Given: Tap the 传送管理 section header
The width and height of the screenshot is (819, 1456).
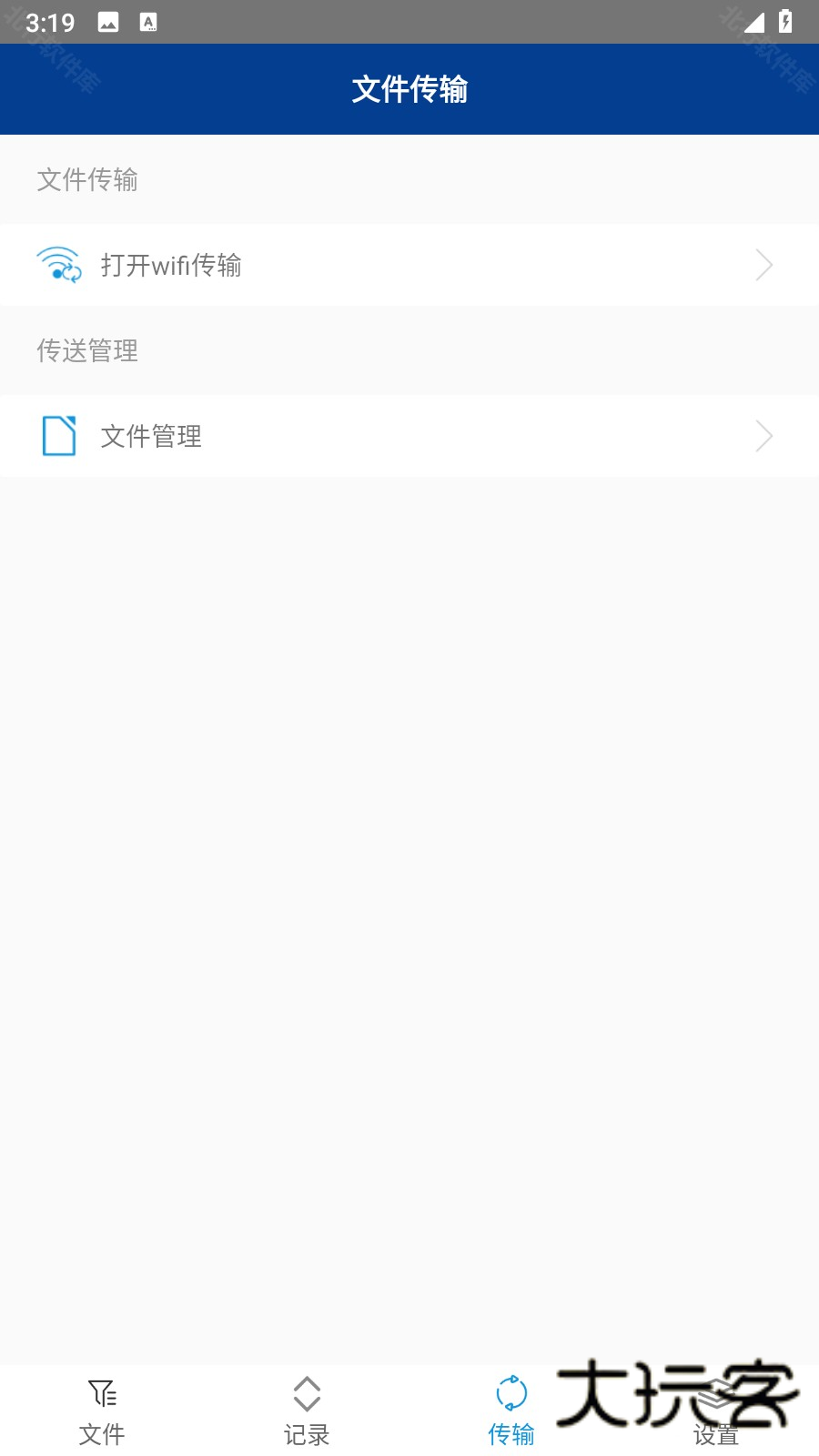Looking at the screenshot, I should pyautogui.click(x=88, y=350).
